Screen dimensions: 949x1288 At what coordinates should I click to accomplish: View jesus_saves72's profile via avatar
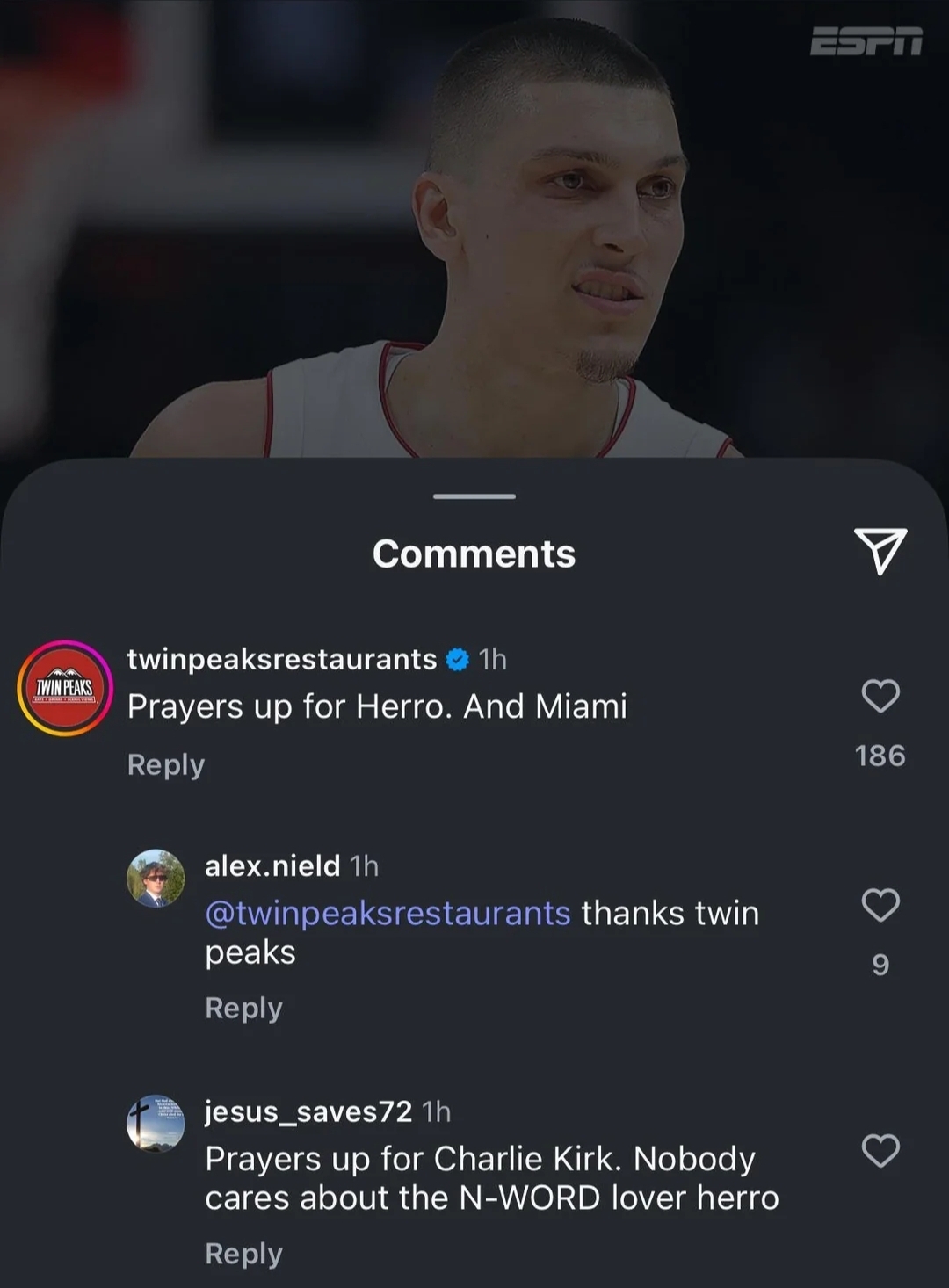[156, 1123]
